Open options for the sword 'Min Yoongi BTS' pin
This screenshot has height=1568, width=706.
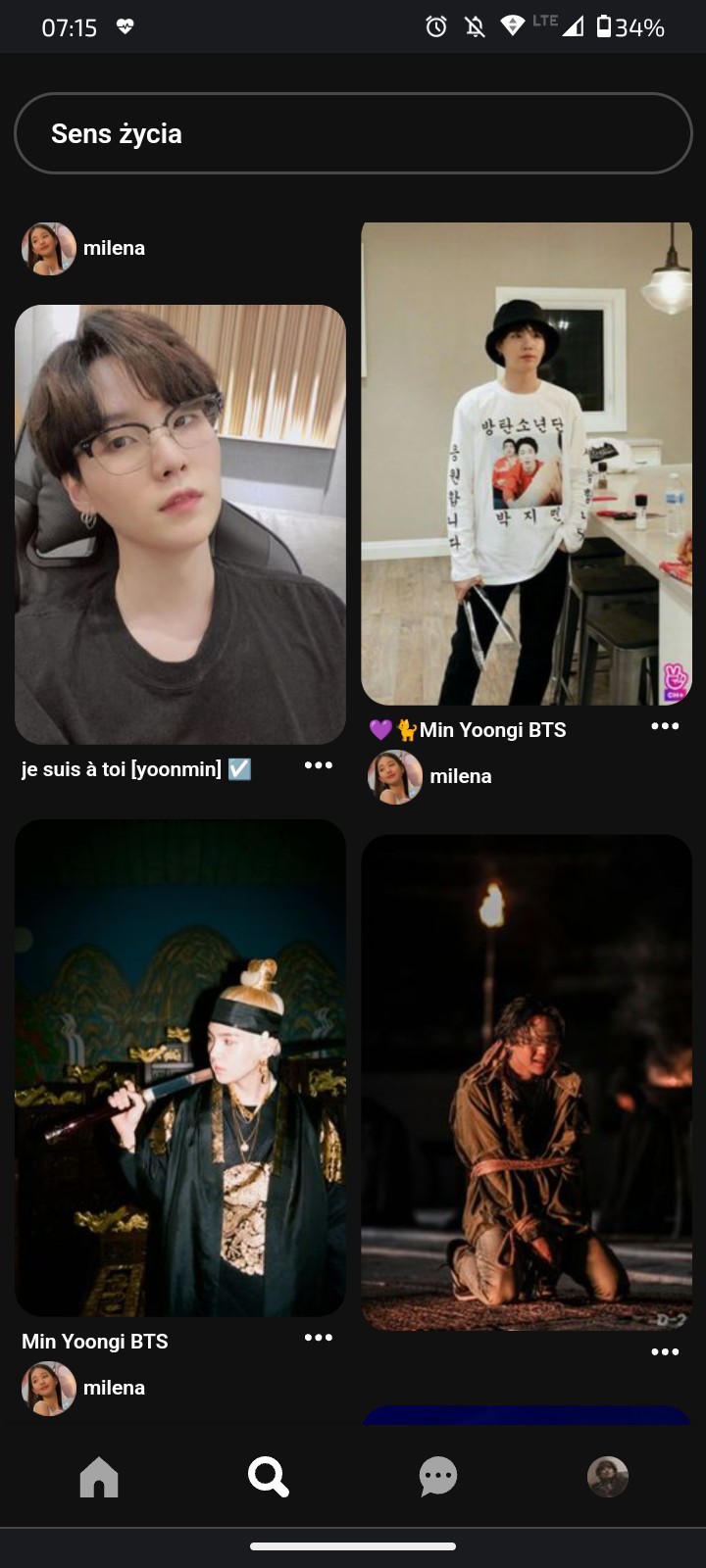coord(318,1338)
